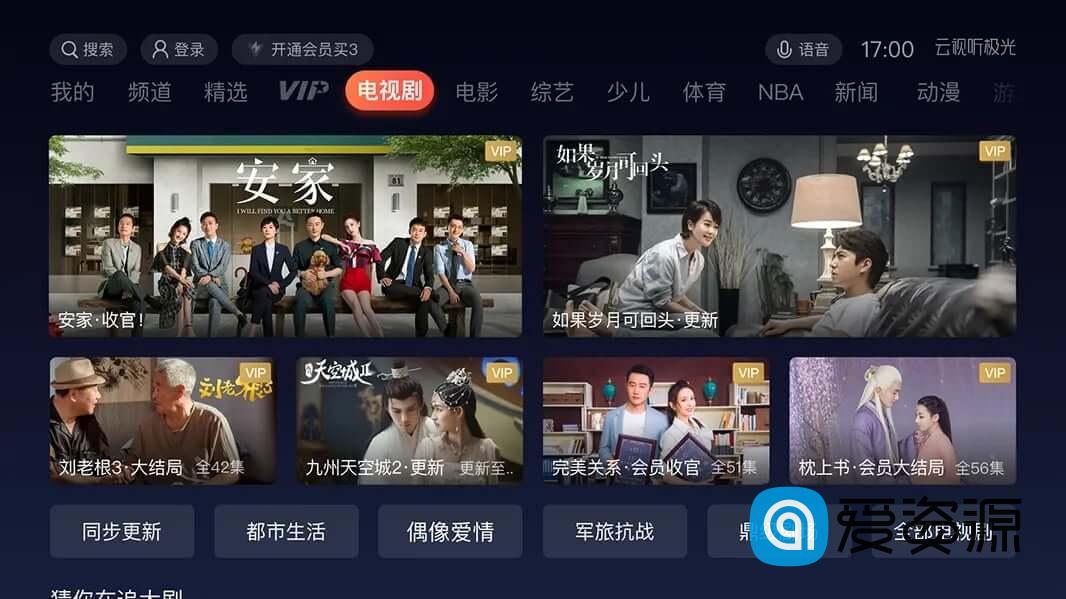Open the 安家·收官 drama banner
Viewport: 1066px width, 599px height.
[285, 236]
